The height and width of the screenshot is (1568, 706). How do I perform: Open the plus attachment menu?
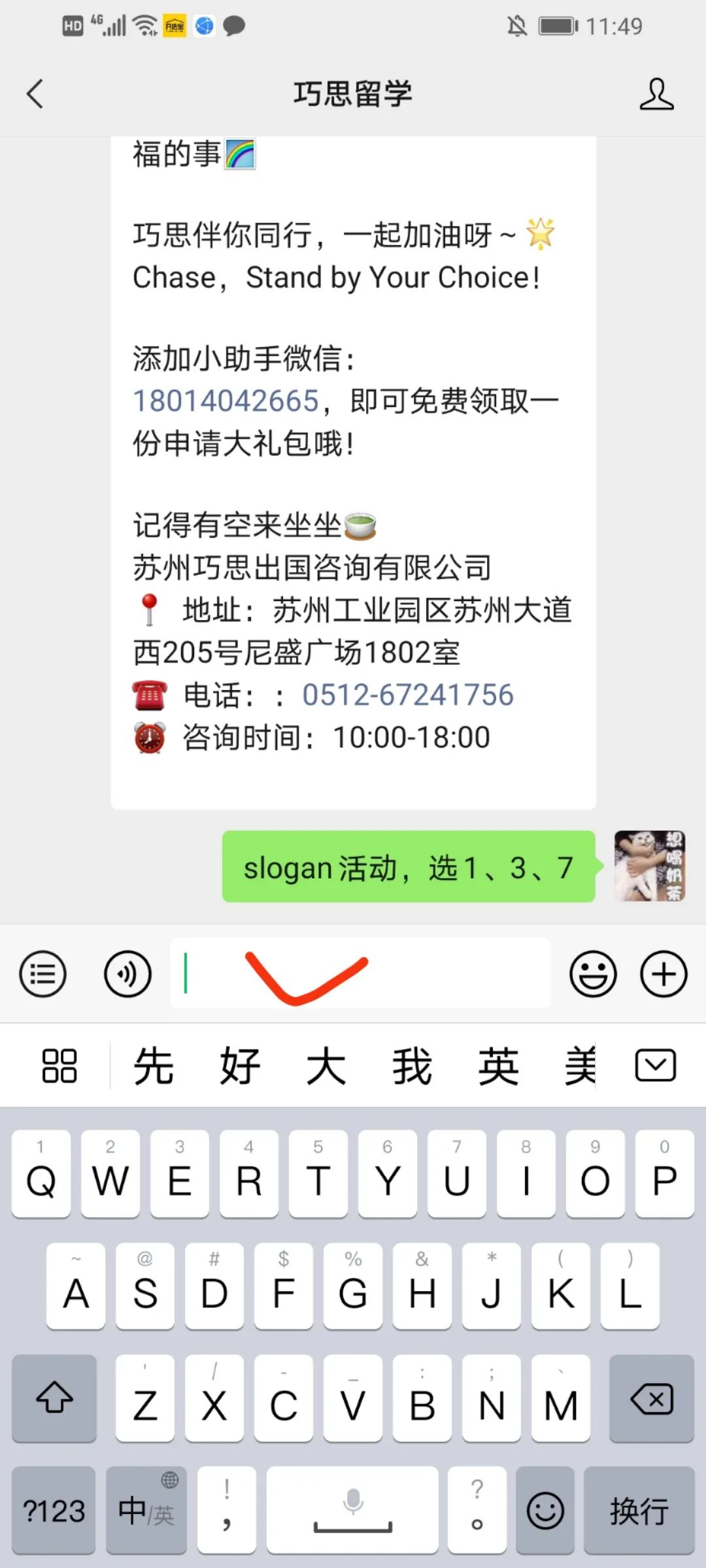pyautogui.click(x=664, y=974)
